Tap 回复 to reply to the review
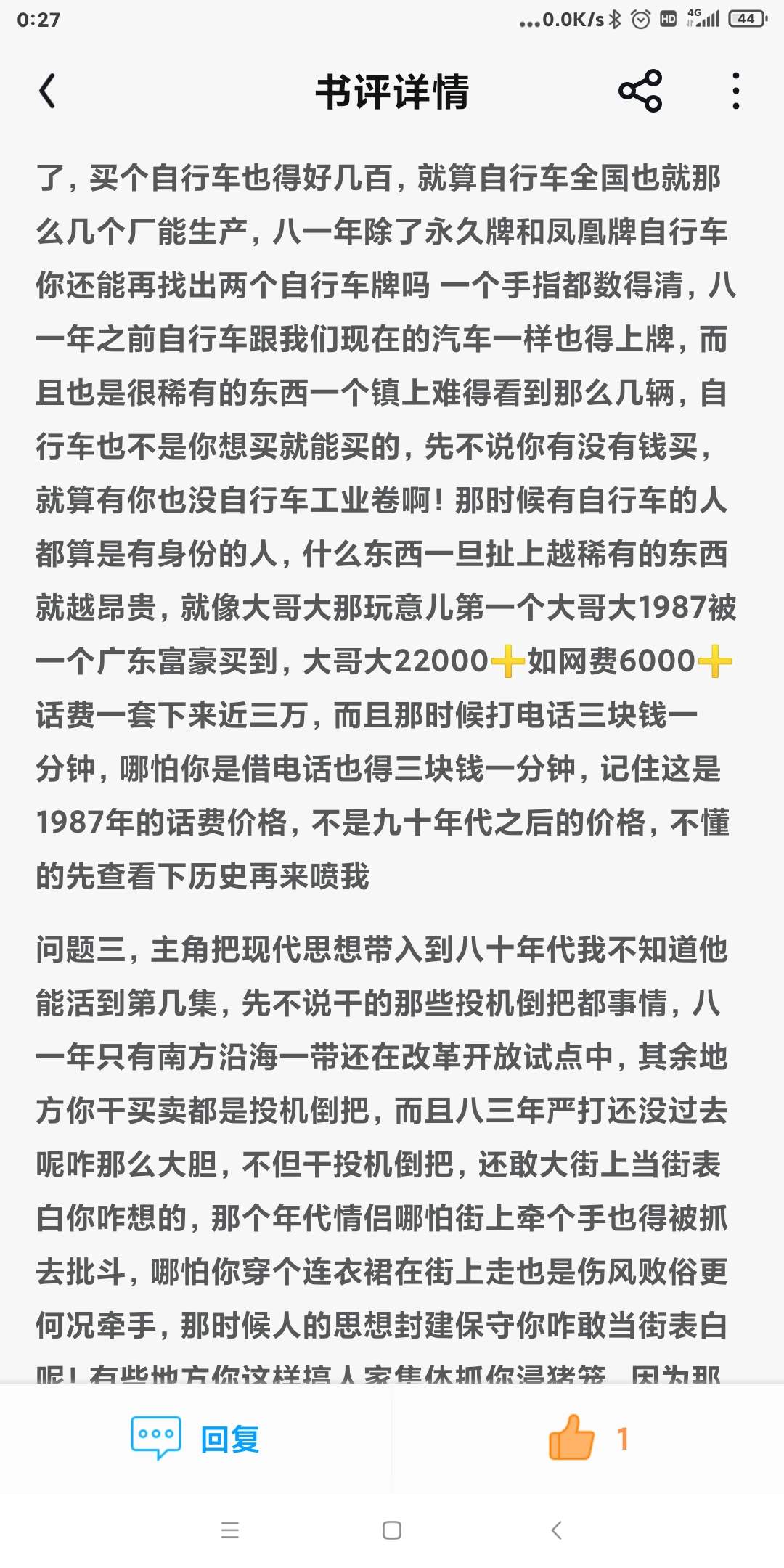The width and height of the screenshot is (784, 1568). click(x=195, y=1438)
